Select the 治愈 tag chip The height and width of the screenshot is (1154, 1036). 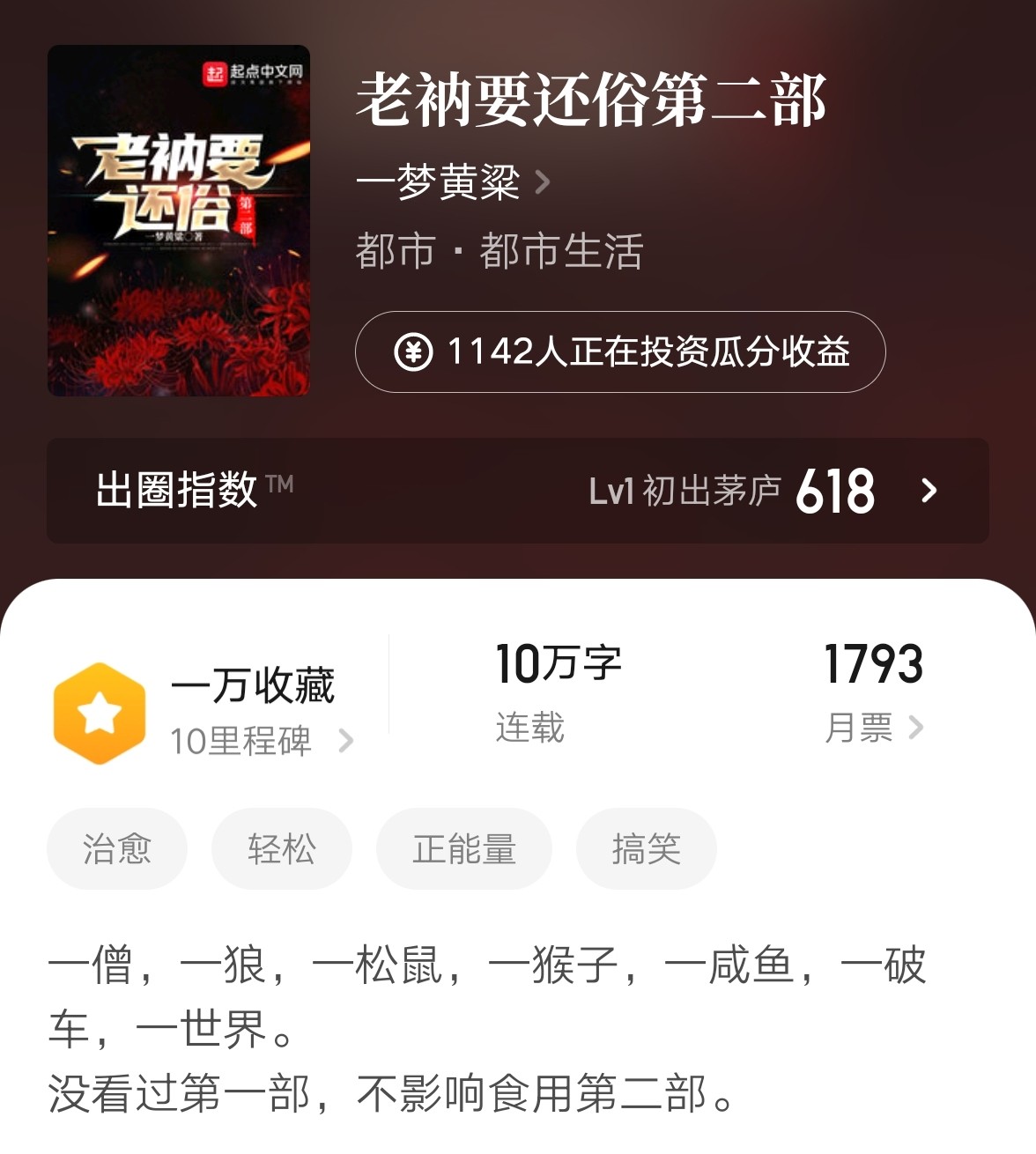pos(117,849)
